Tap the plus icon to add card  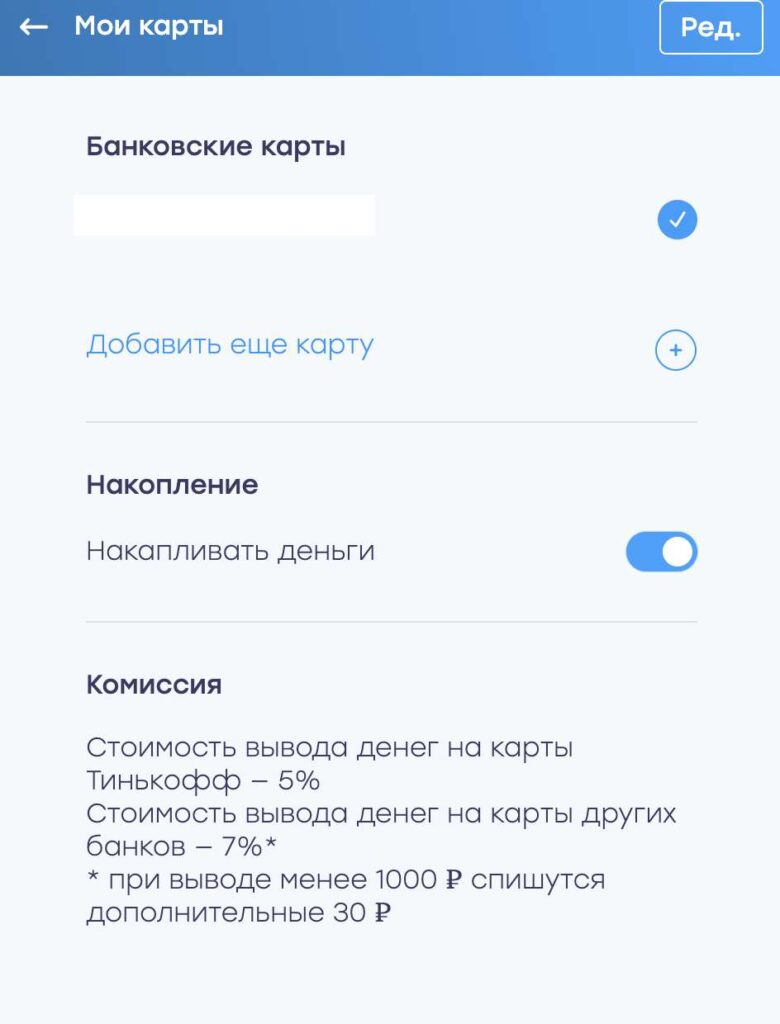click(675, 350)
